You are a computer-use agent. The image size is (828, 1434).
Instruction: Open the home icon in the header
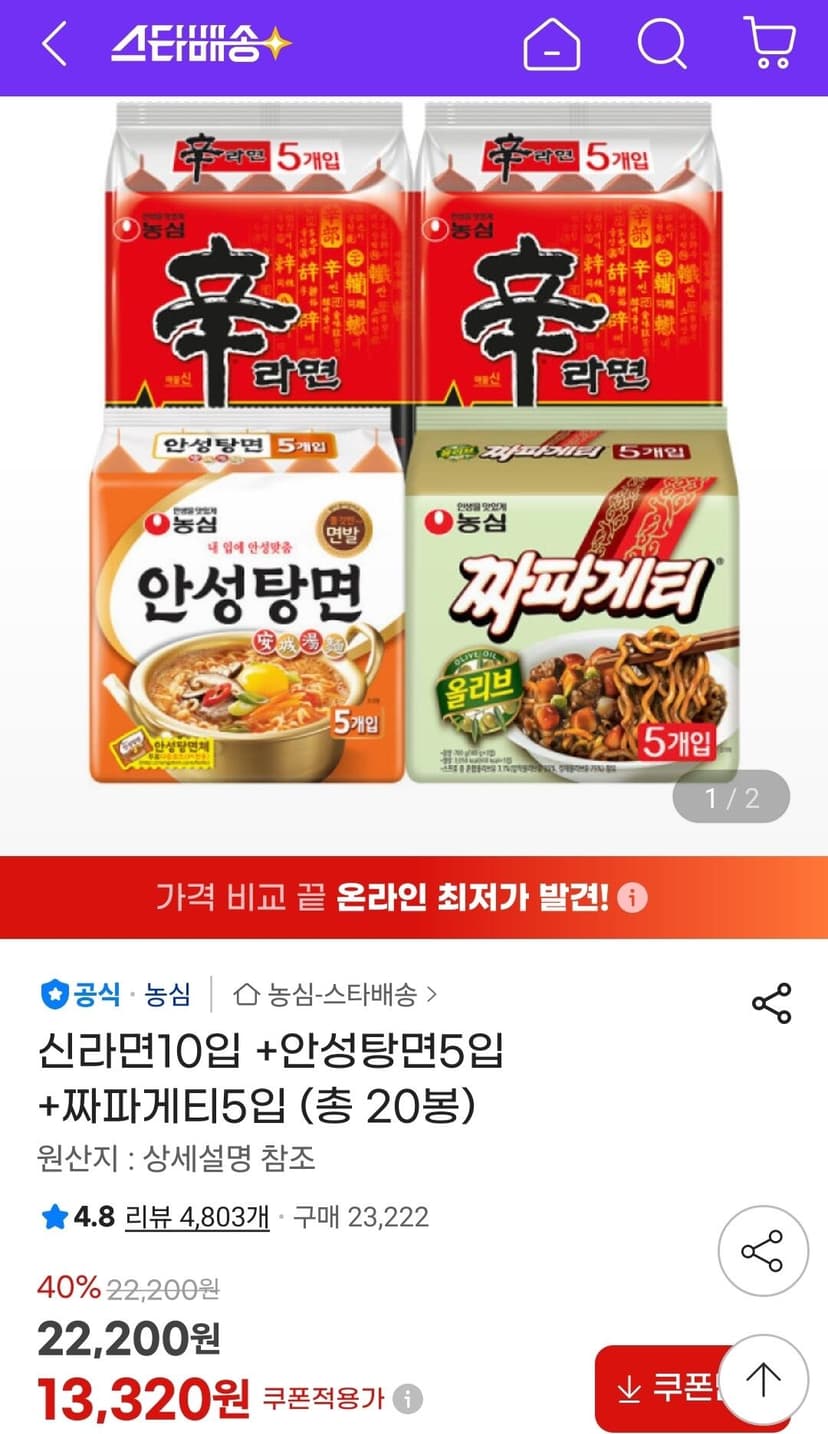click(x=552, y=45)
